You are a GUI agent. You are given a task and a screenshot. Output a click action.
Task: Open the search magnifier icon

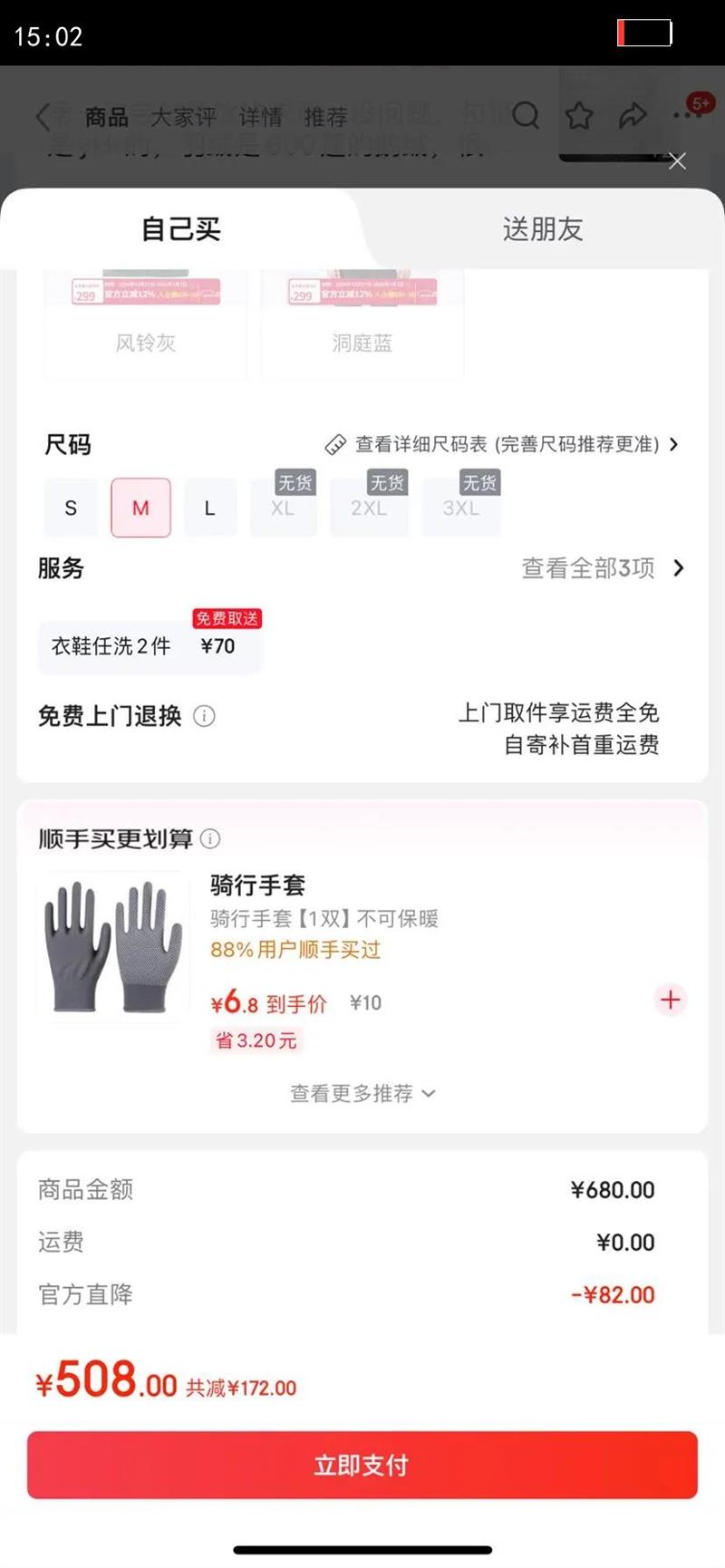526,116
